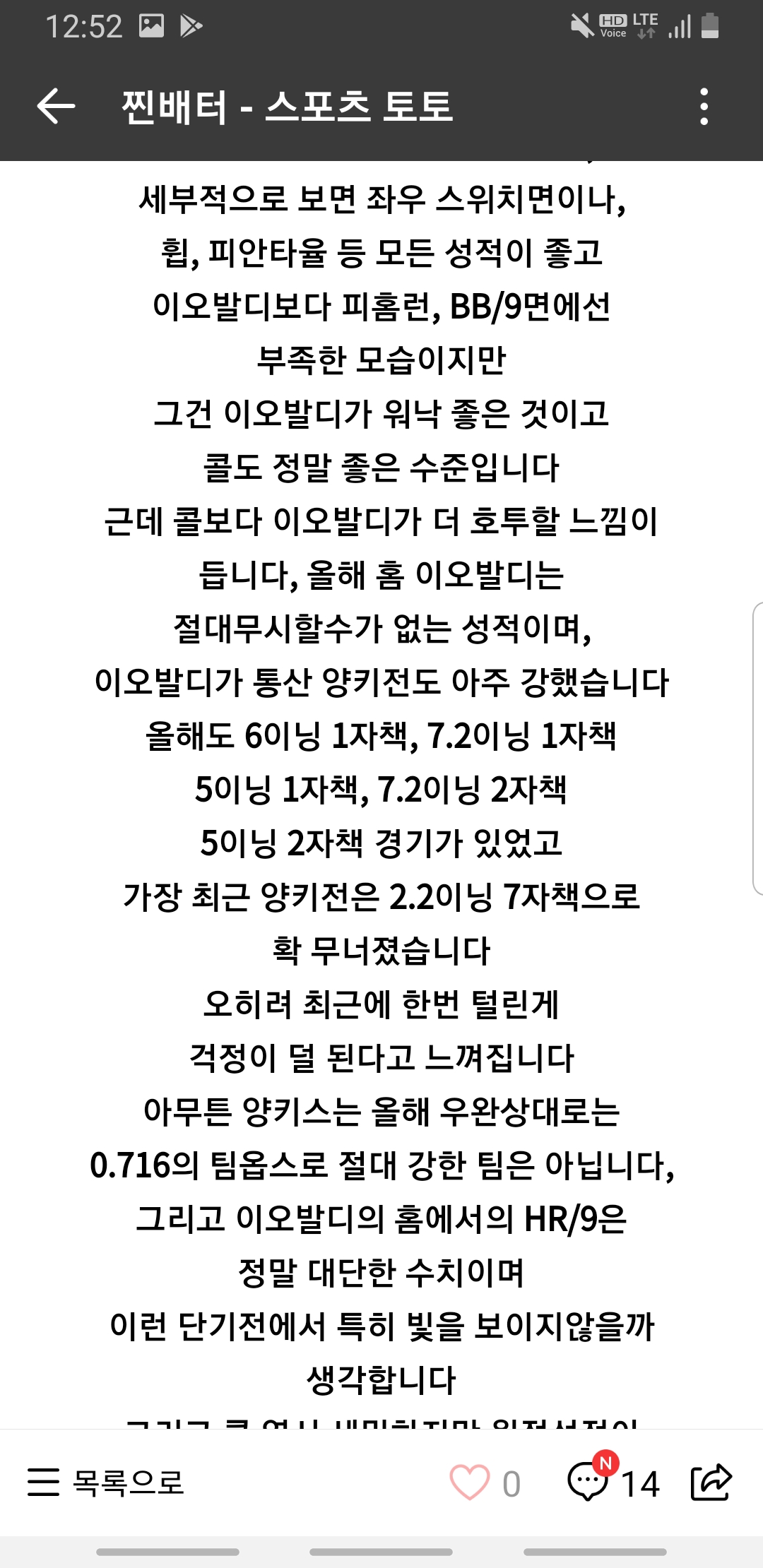Share this post
The width and height of the screenshot is (763, 1568).
[x=711, y=1482]
